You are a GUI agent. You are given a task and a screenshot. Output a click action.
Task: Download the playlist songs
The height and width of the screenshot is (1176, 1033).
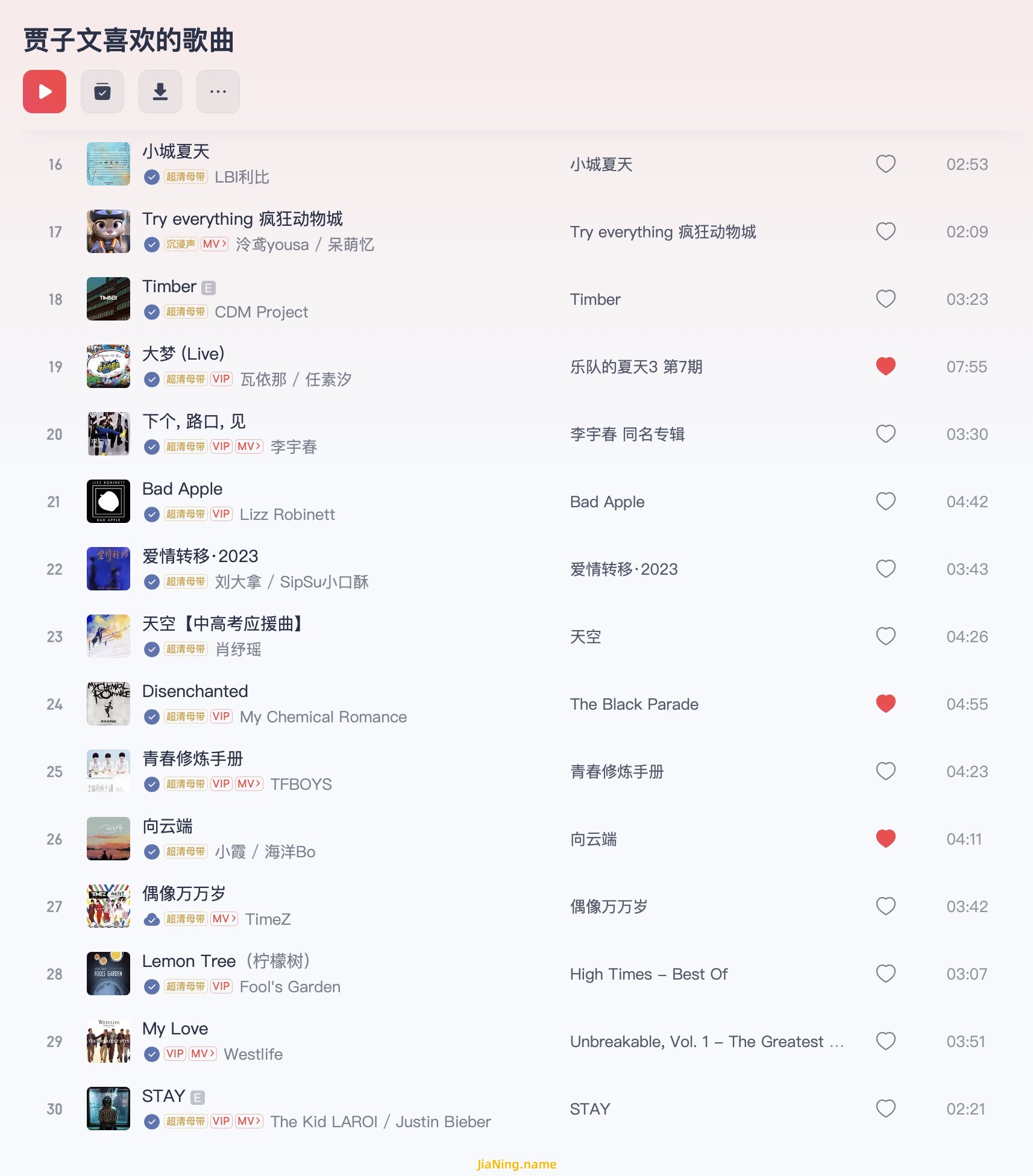(x=160, y=92)
